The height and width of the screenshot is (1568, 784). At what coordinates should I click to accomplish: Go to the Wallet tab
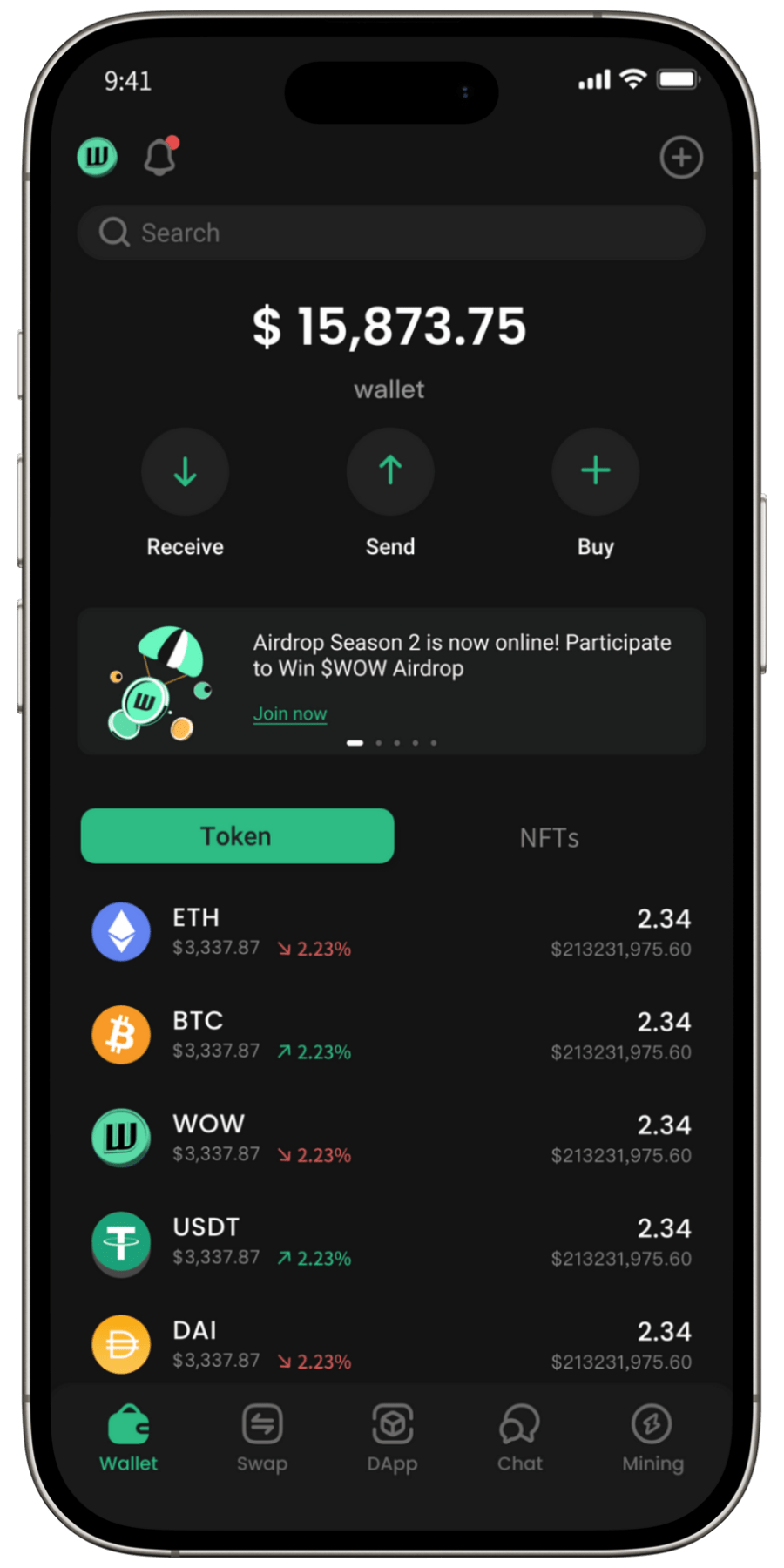[129, 1438]
